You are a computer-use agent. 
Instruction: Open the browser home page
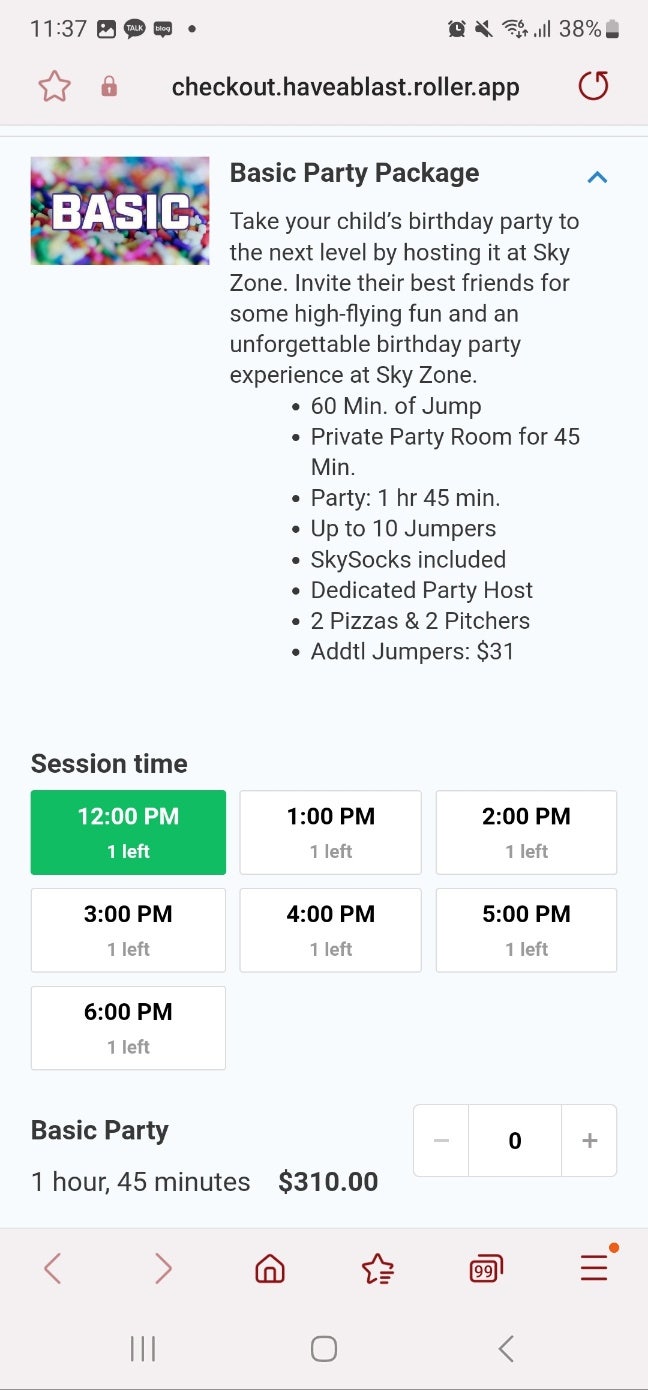(270, 1269)
